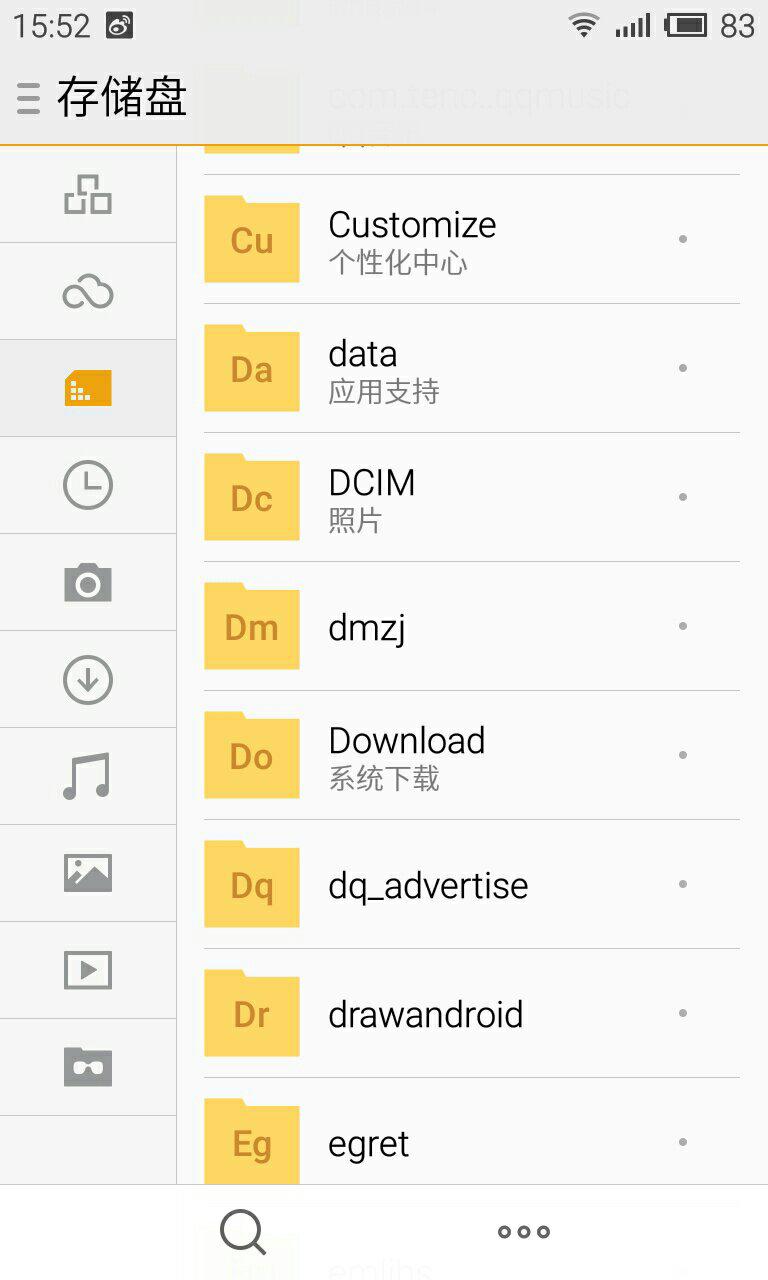Open the three-dot more options menu
Viewport: 768px width, 1280px height.
point(524,1232)
